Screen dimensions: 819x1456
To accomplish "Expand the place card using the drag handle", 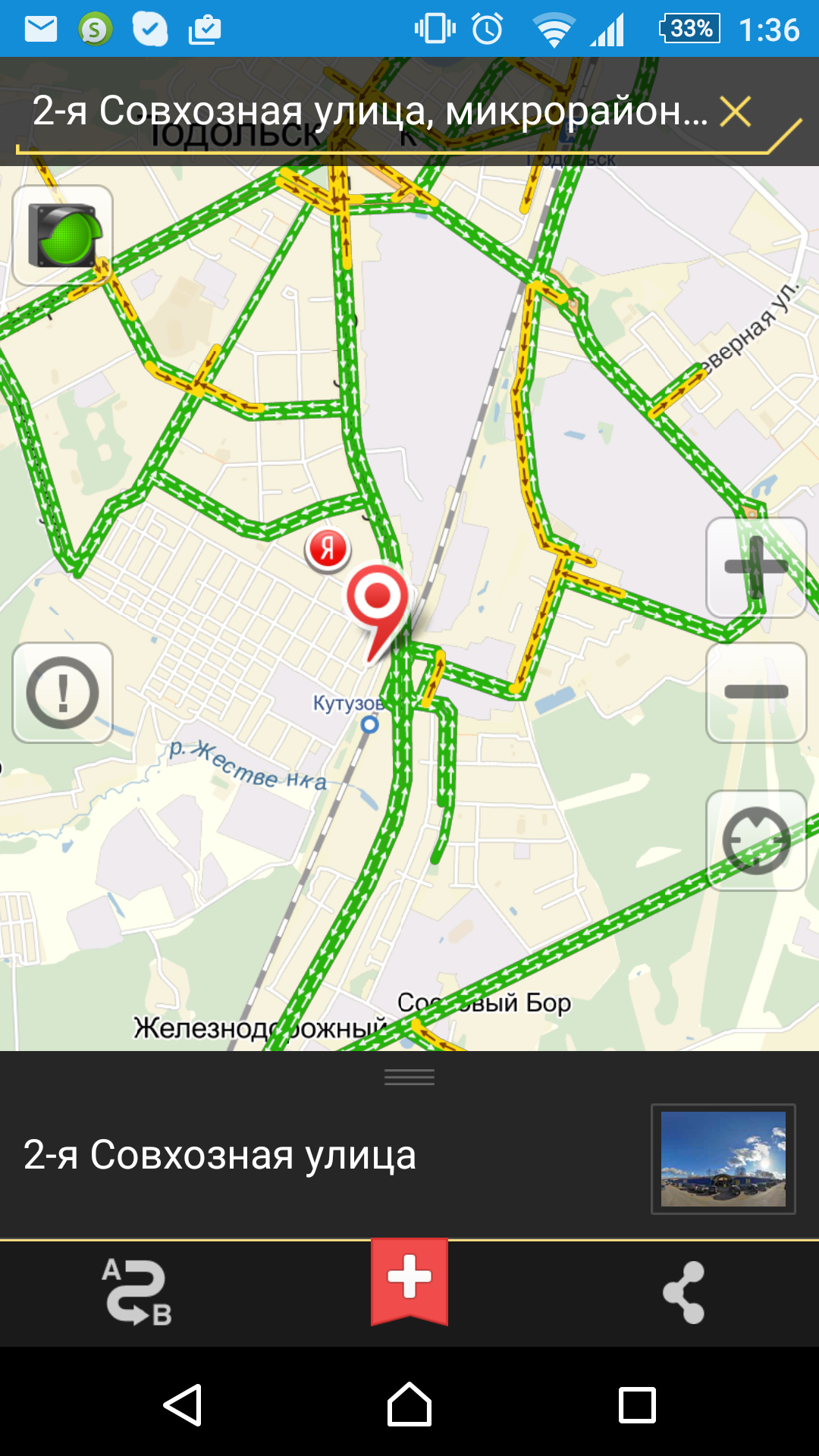I will (x=409, y=1077).
